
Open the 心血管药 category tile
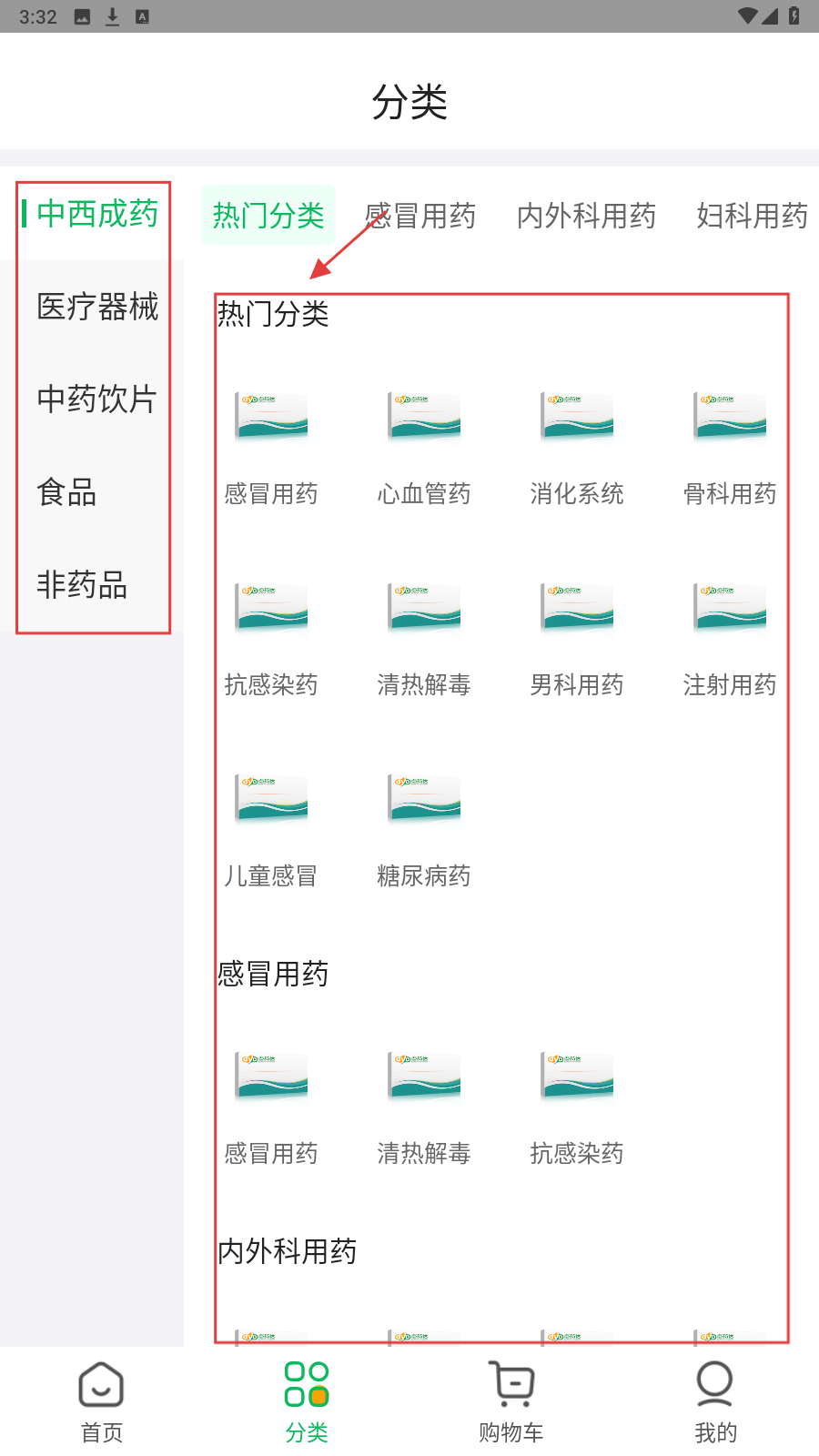(x=424, y=446)
